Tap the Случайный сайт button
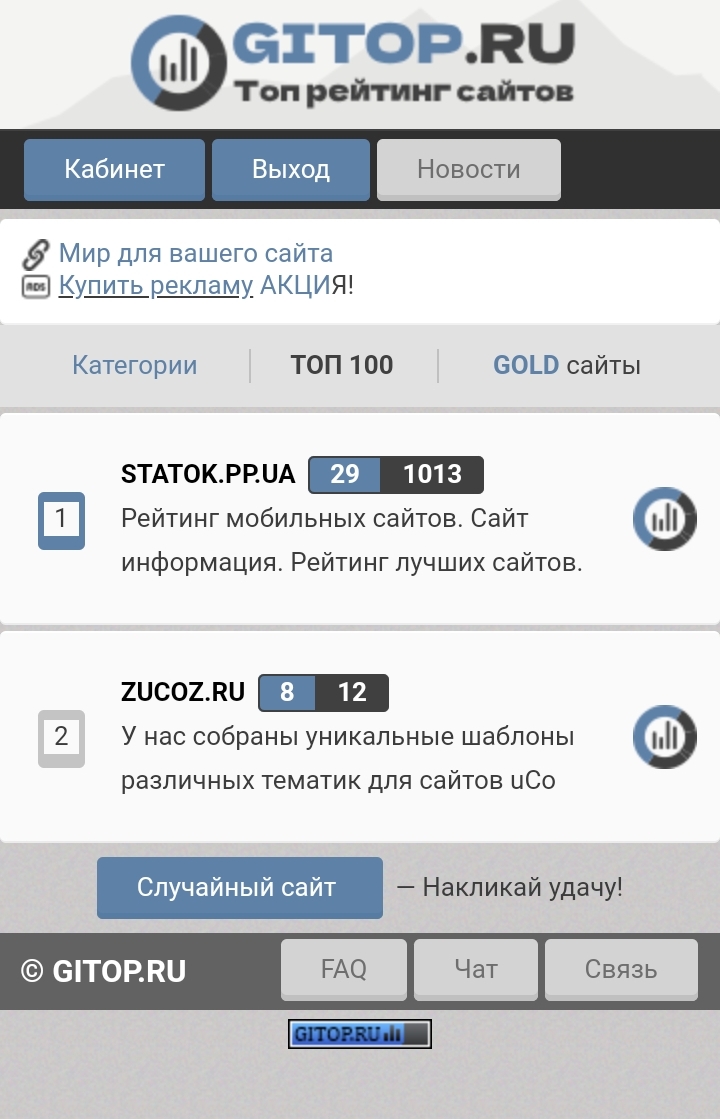The width and height of the screenshot is (720, 1119). (239, 887)
